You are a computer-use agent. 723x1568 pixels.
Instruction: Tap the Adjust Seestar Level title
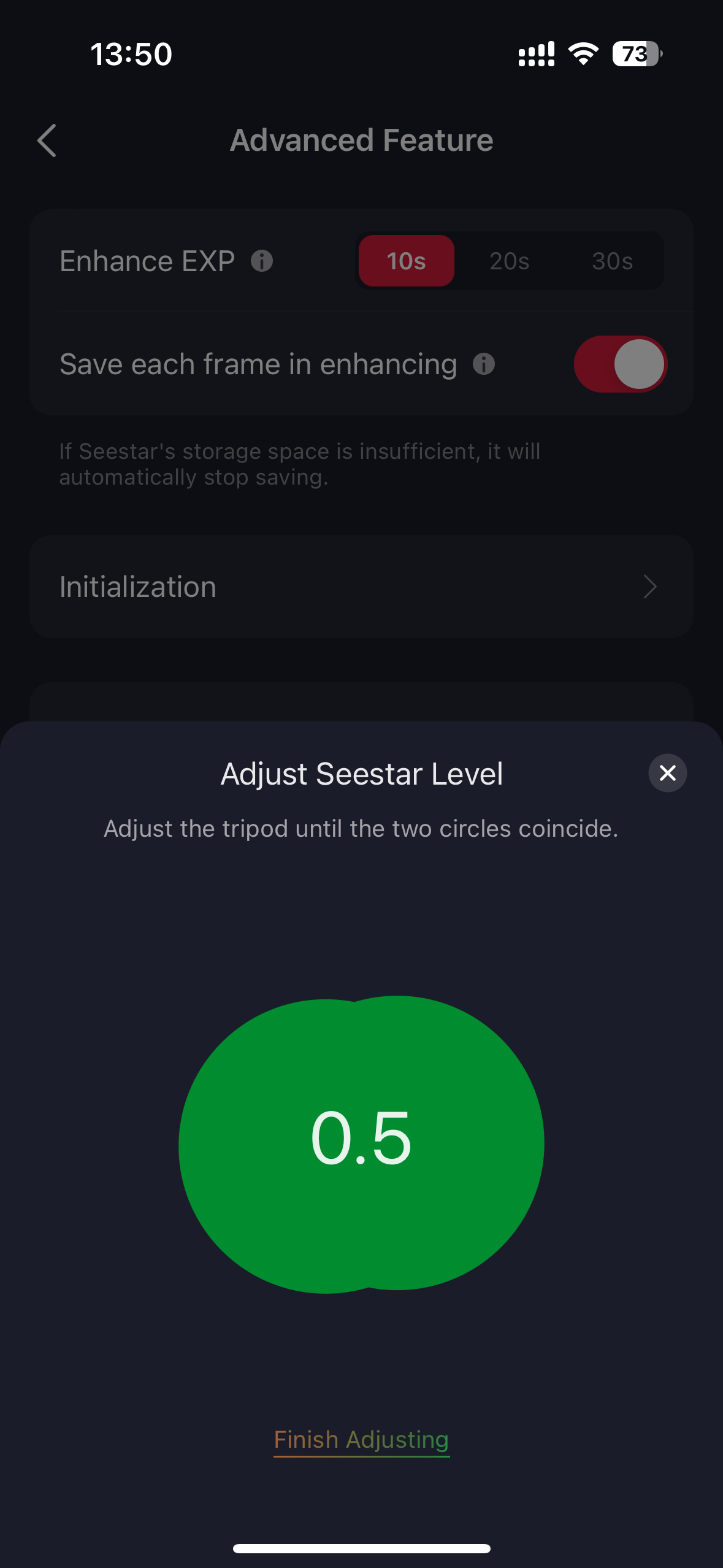pos(361,773)
